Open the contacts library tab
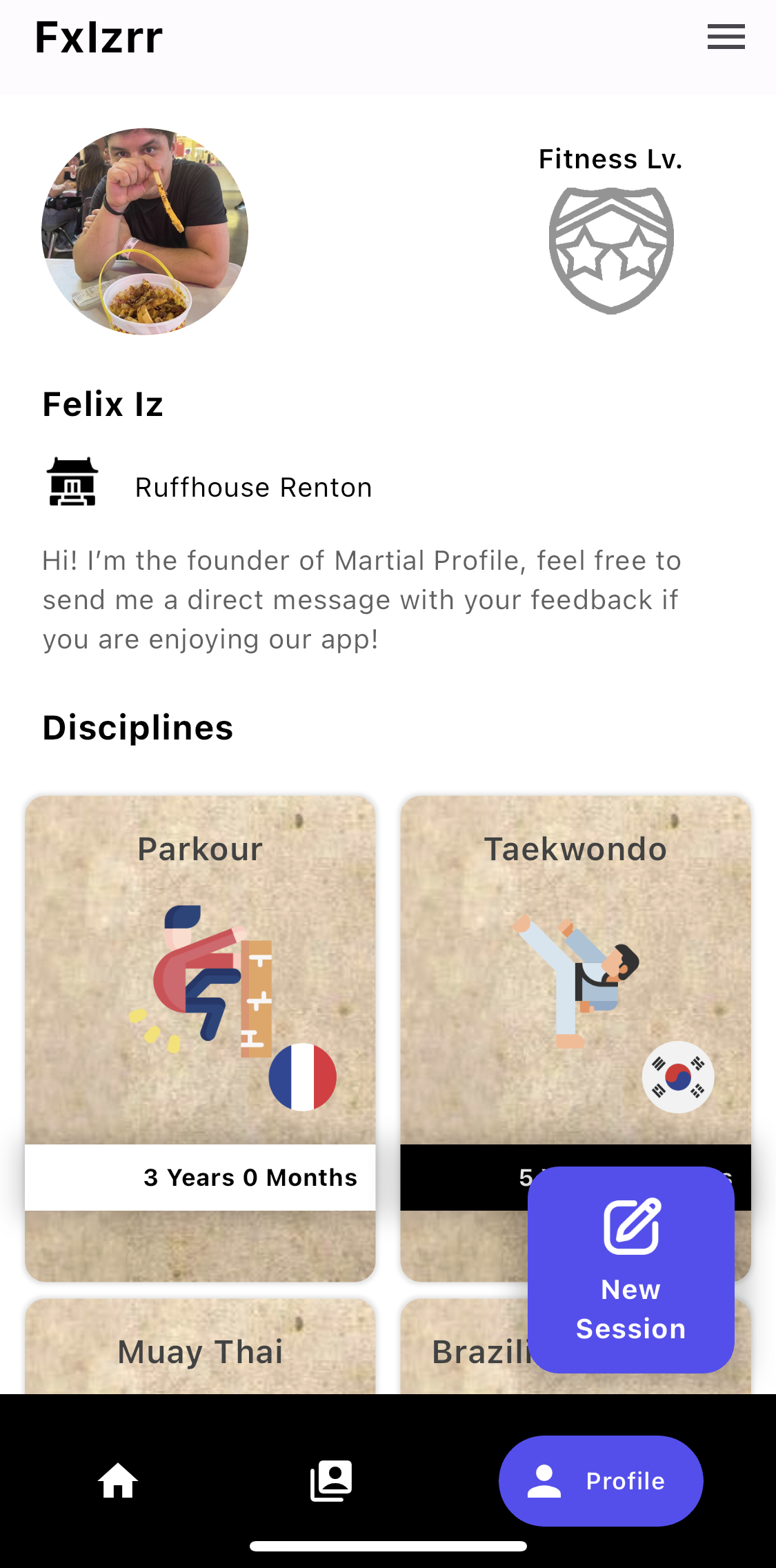Image resolution: width=776 pixels, height=1568 pixels. (331, 1480)
